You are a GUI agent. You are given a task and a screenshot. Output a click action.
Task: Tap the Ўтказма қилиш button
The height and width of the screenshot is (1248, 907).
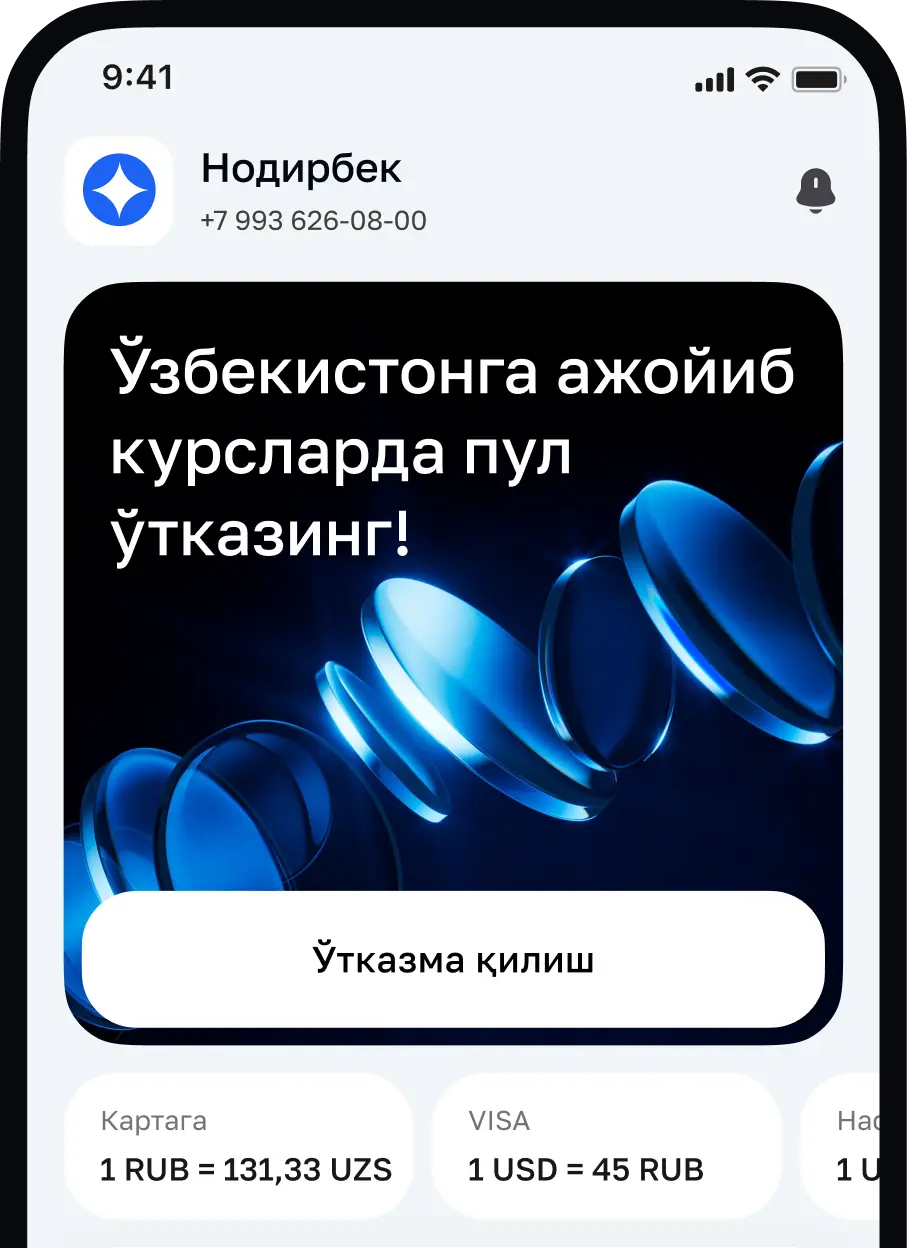coord(453,960)
